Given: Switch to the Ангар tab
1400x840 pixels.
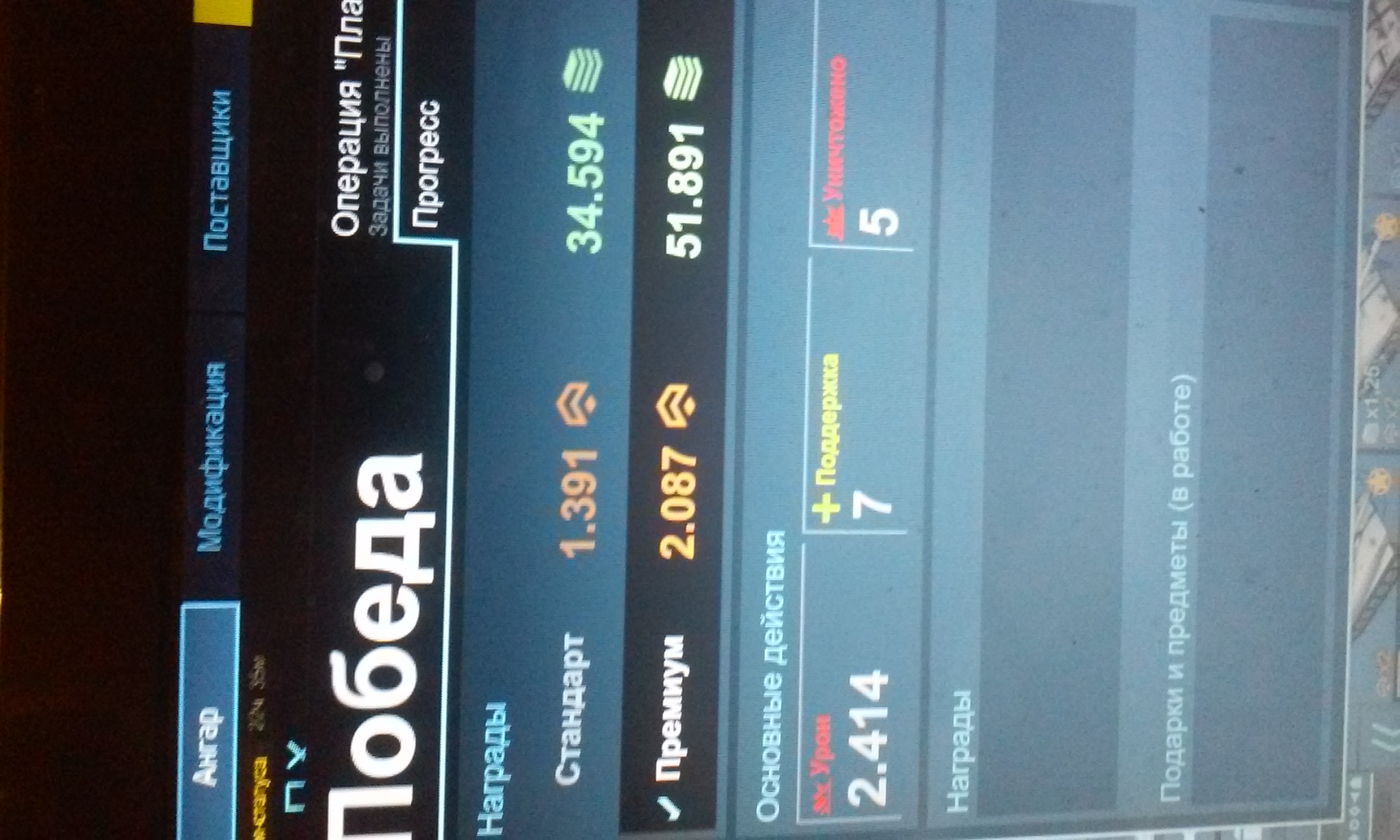Looking at the screenshot, I should tap(208, 744).
